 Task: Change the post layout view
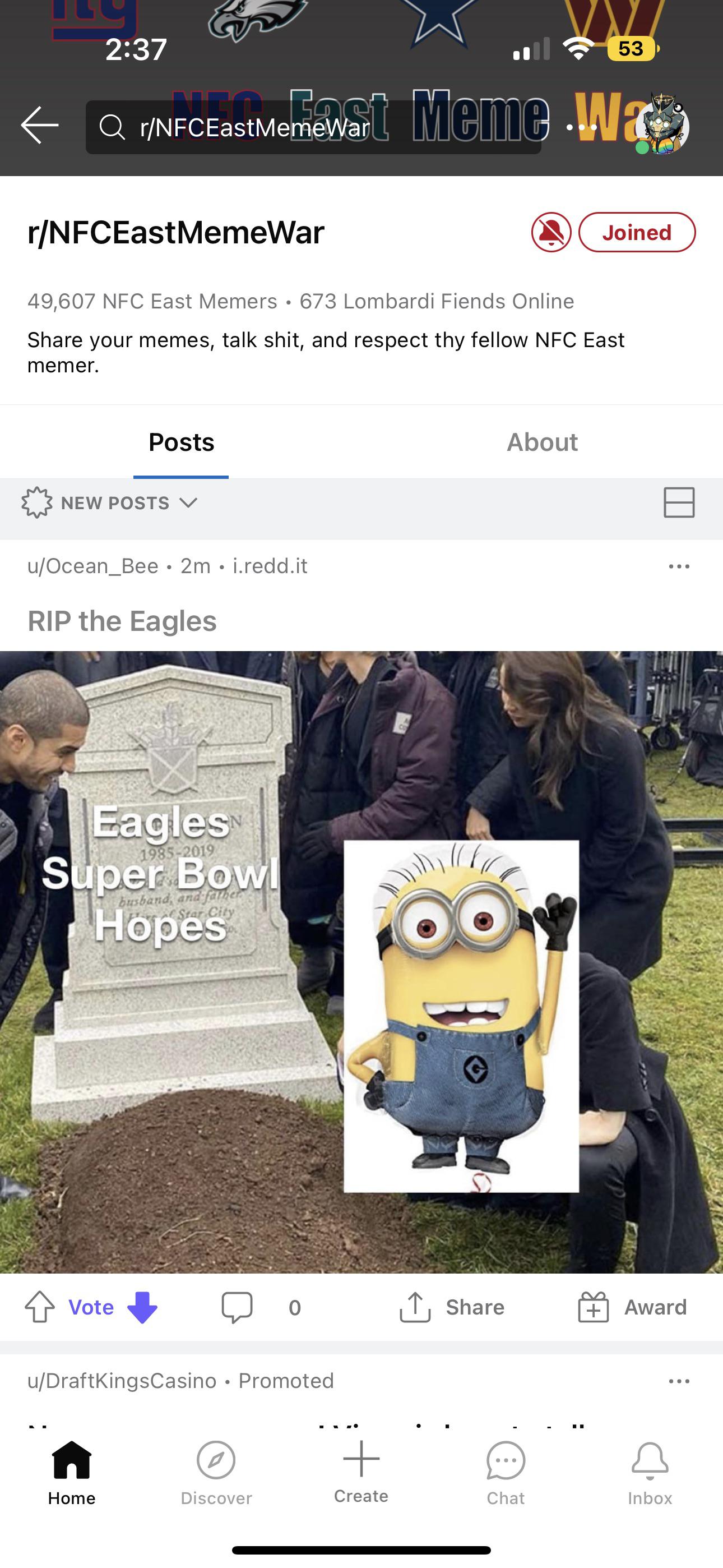(x=679, y=503)
